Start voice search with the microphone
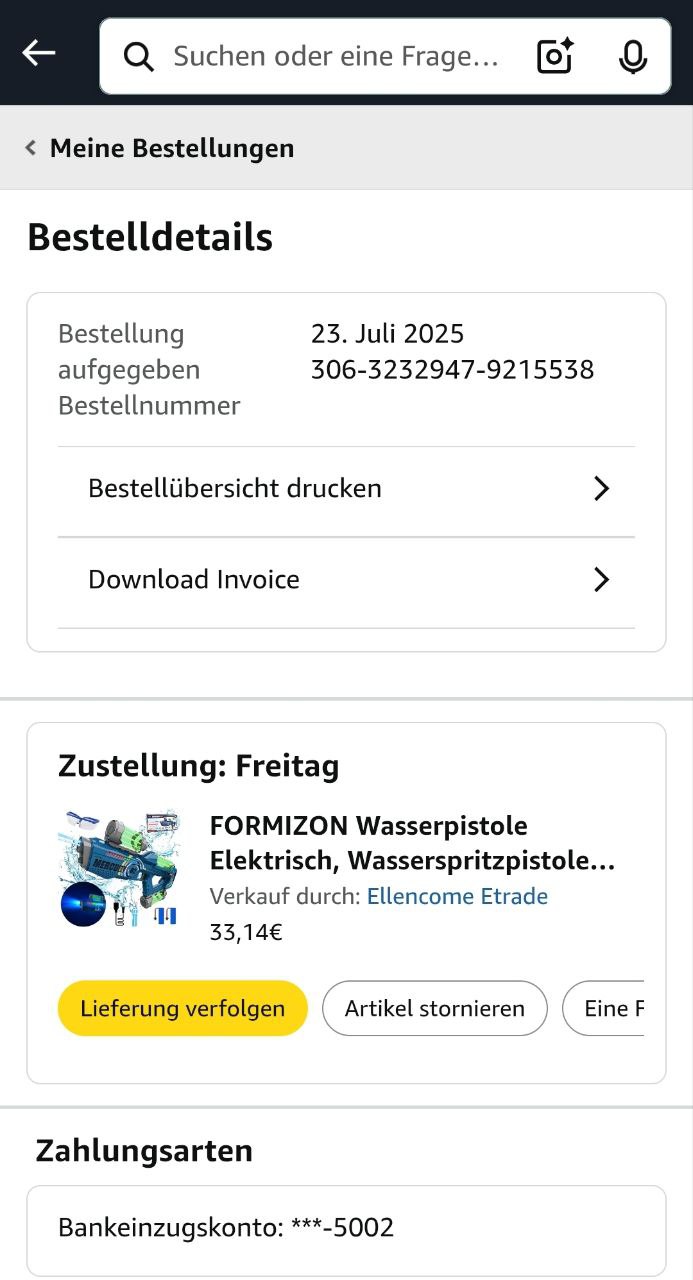 (632, 56)
